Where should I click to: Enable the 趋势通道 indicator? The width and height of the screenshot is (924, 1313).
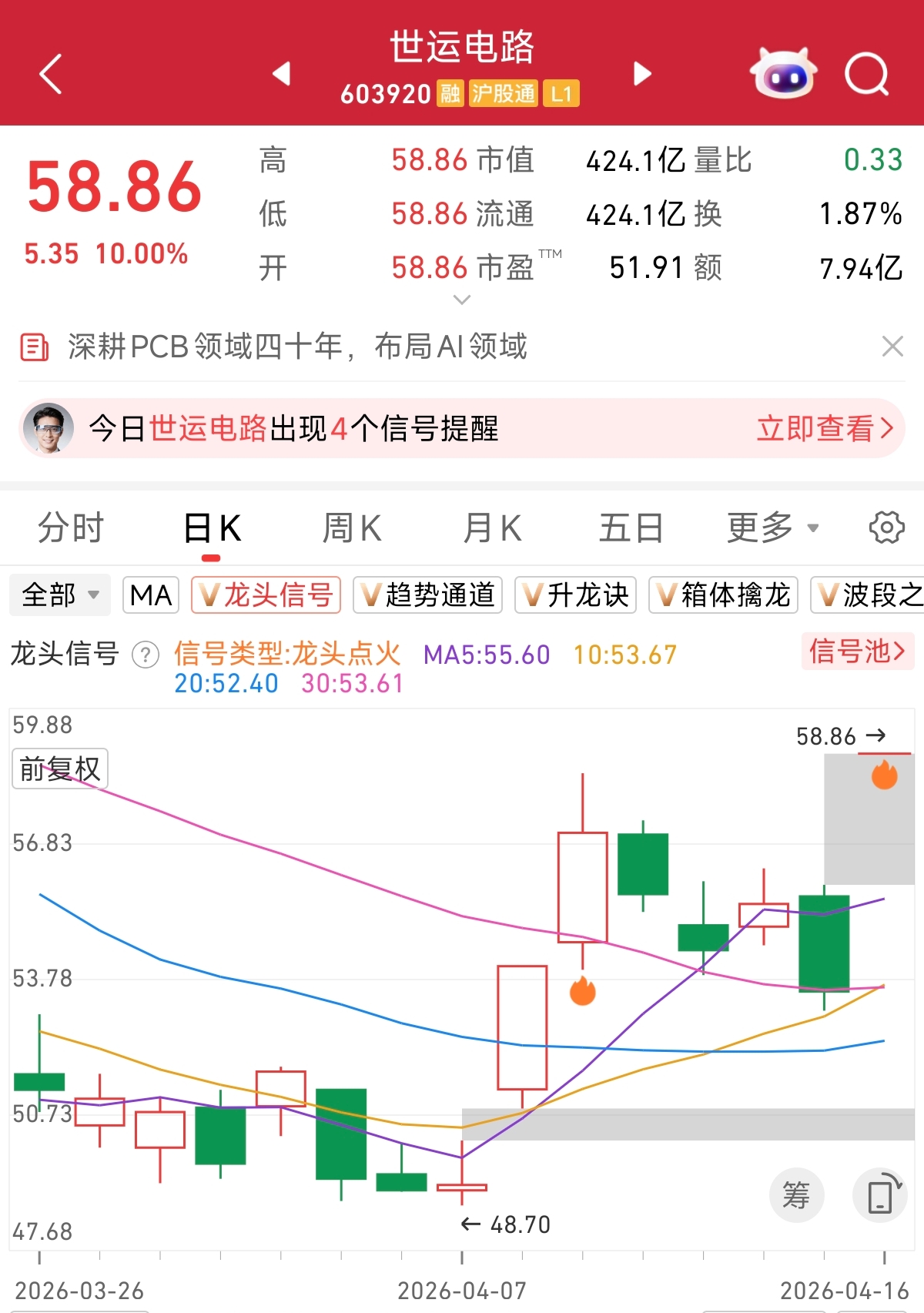click(427, 595)
